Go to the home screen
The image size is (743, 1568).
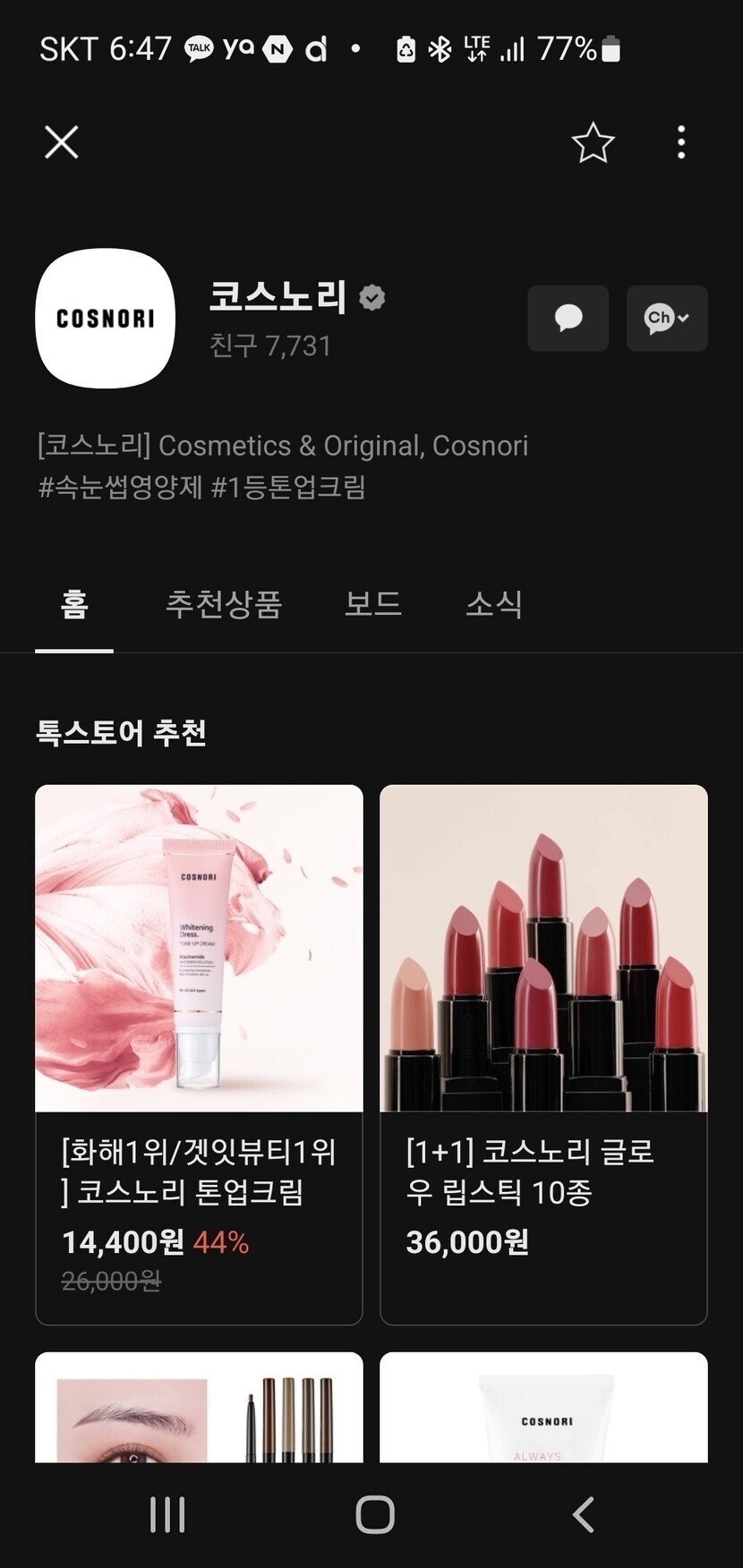374,1515
